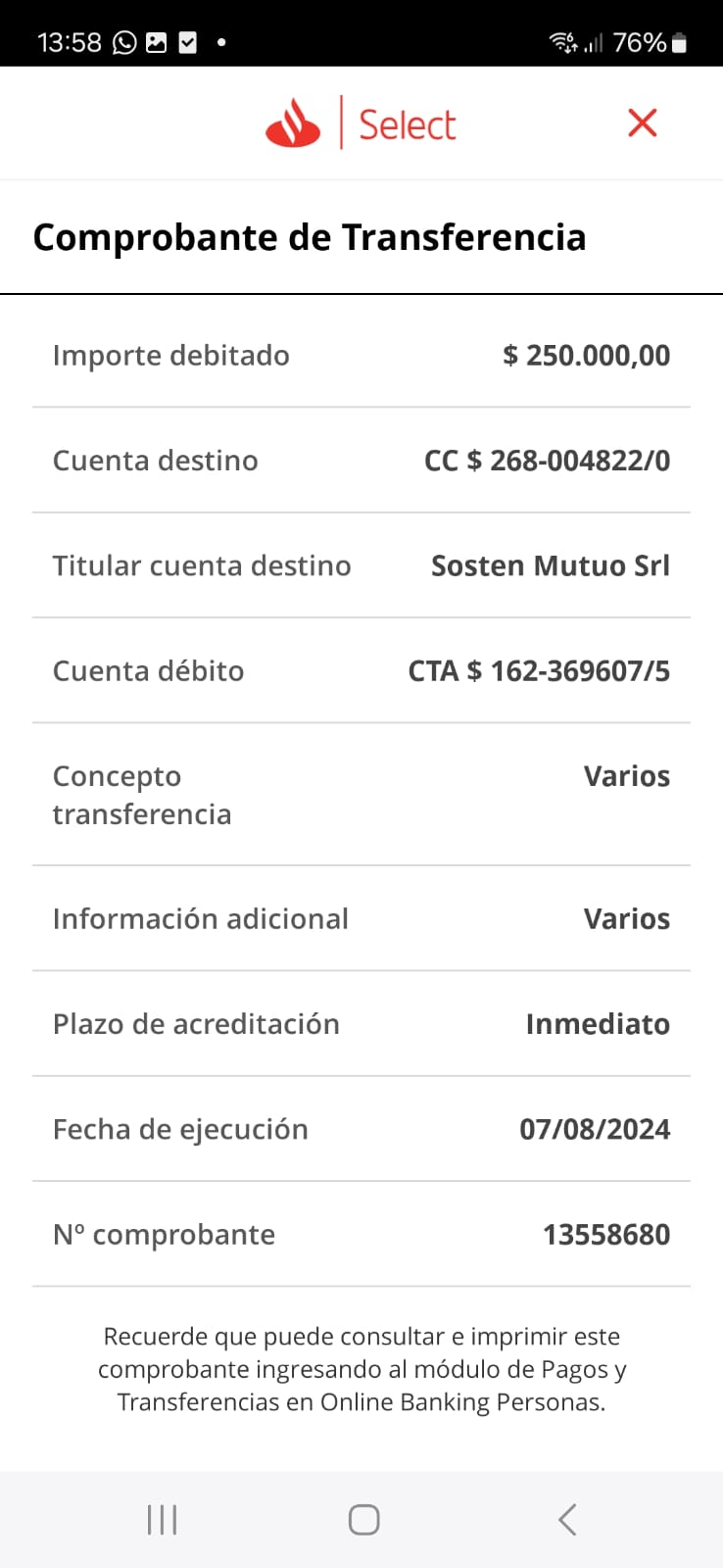Tap the system back button
This screenshot has height=1568, width=723.
567,1519
